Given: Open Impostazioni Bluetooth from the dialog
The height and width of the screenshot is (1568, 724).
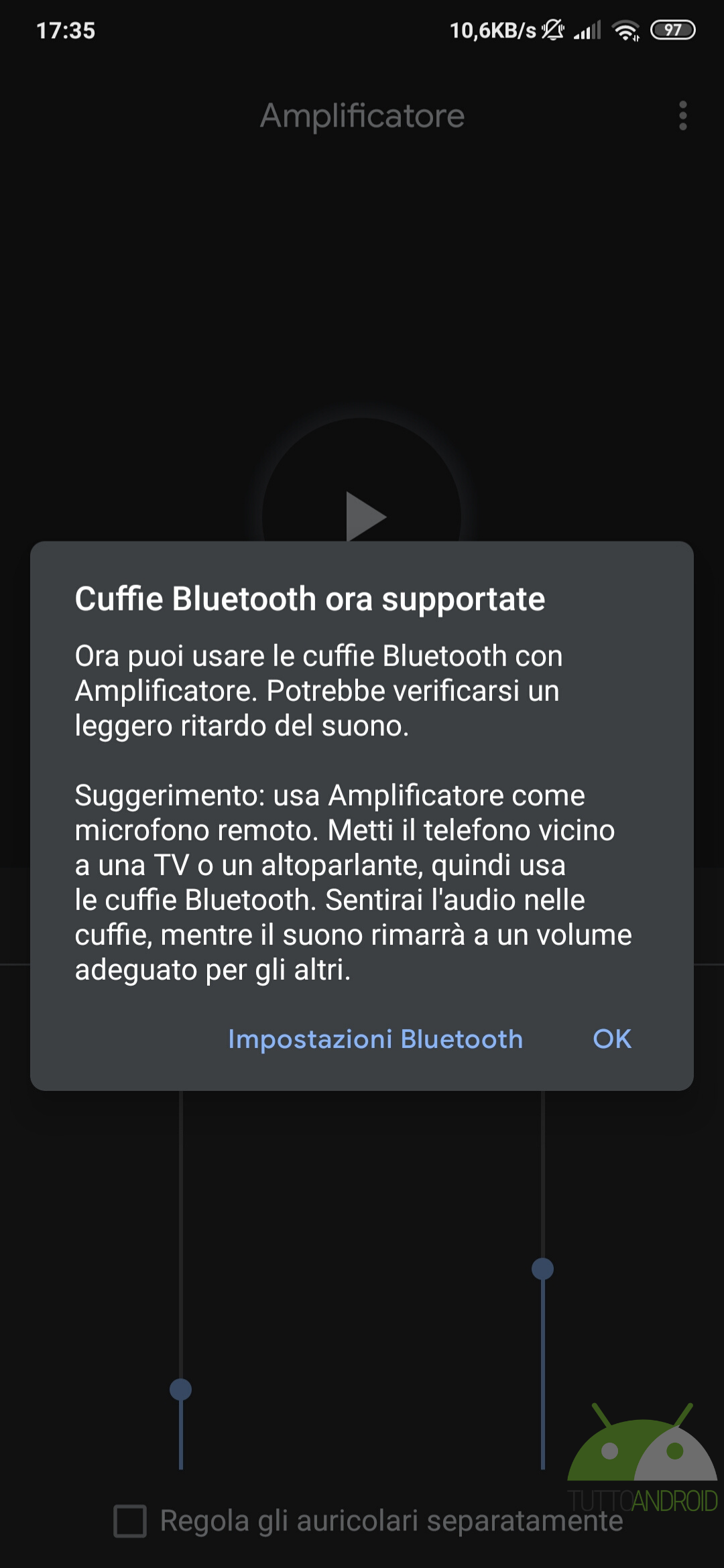Looking at the screenshot, I should click(x=375, y=1039).
